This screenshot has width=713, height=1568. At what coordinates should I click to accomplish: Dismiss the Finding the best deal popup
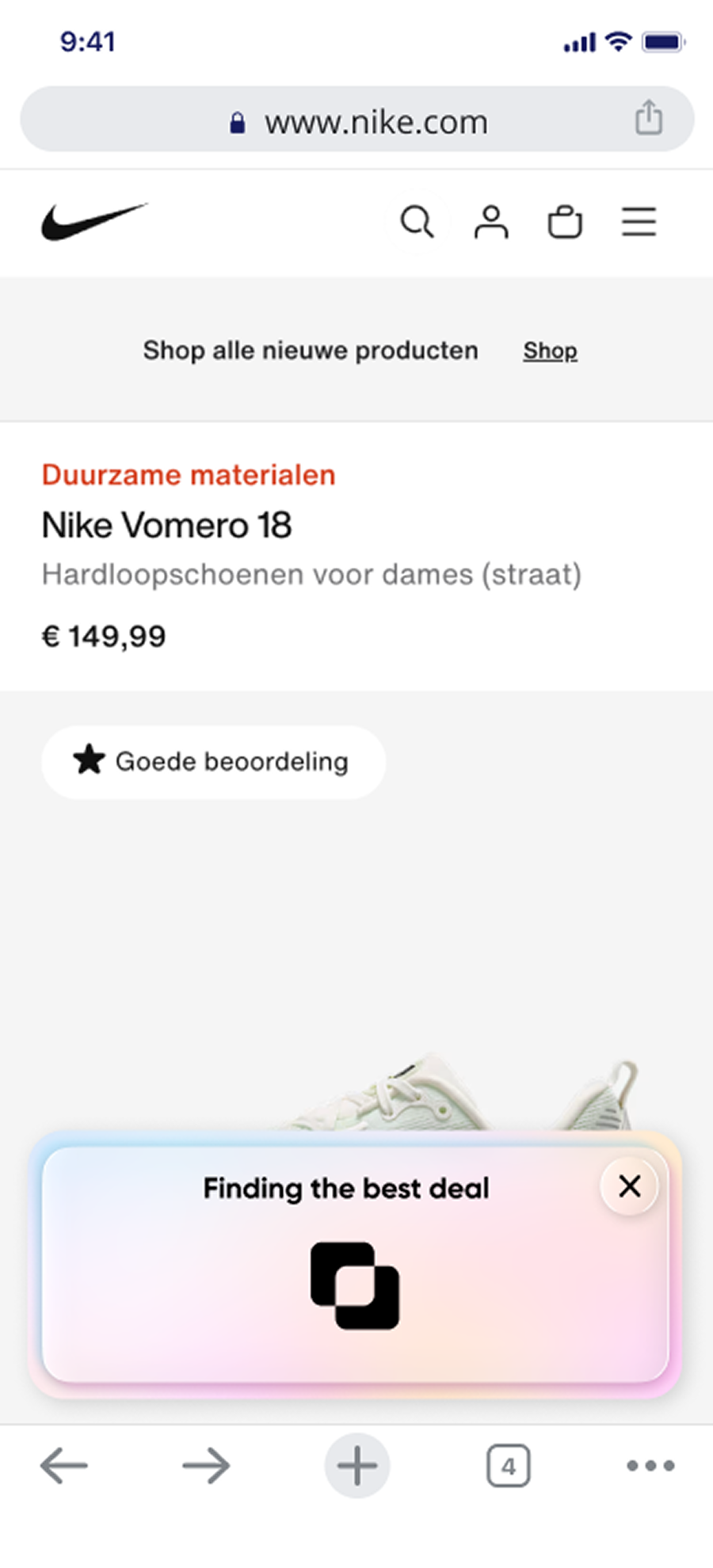click(x=630, y=1186)
